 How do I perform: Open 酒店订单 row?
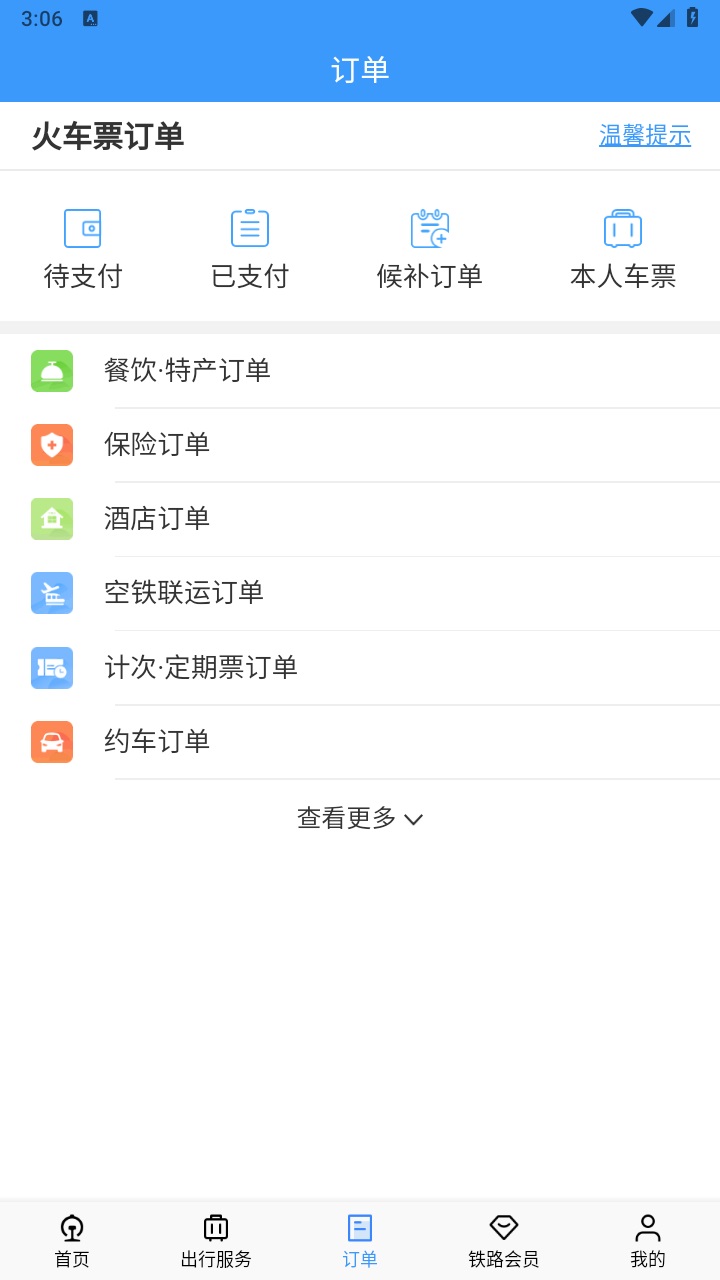point(360,519)
